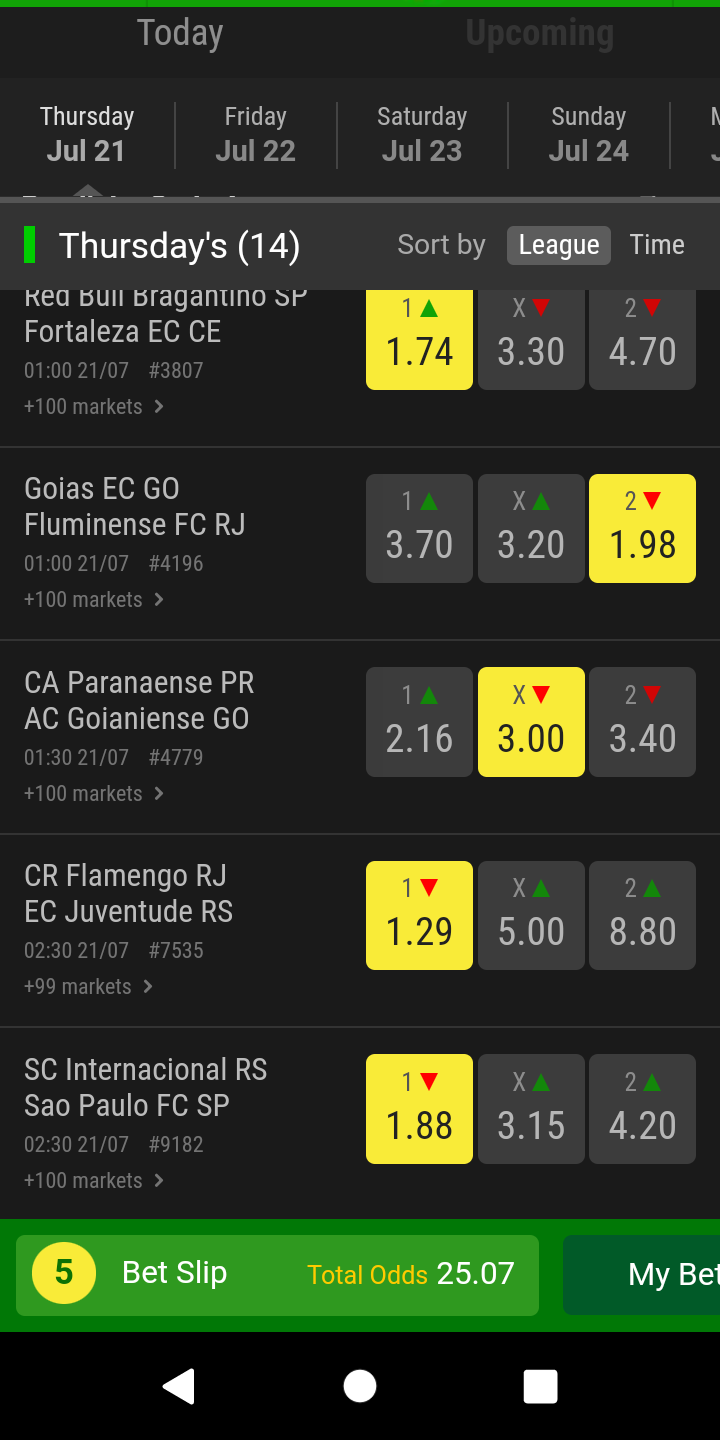Open +100 markets for CA Paranaense match

[x=94, y=794]
